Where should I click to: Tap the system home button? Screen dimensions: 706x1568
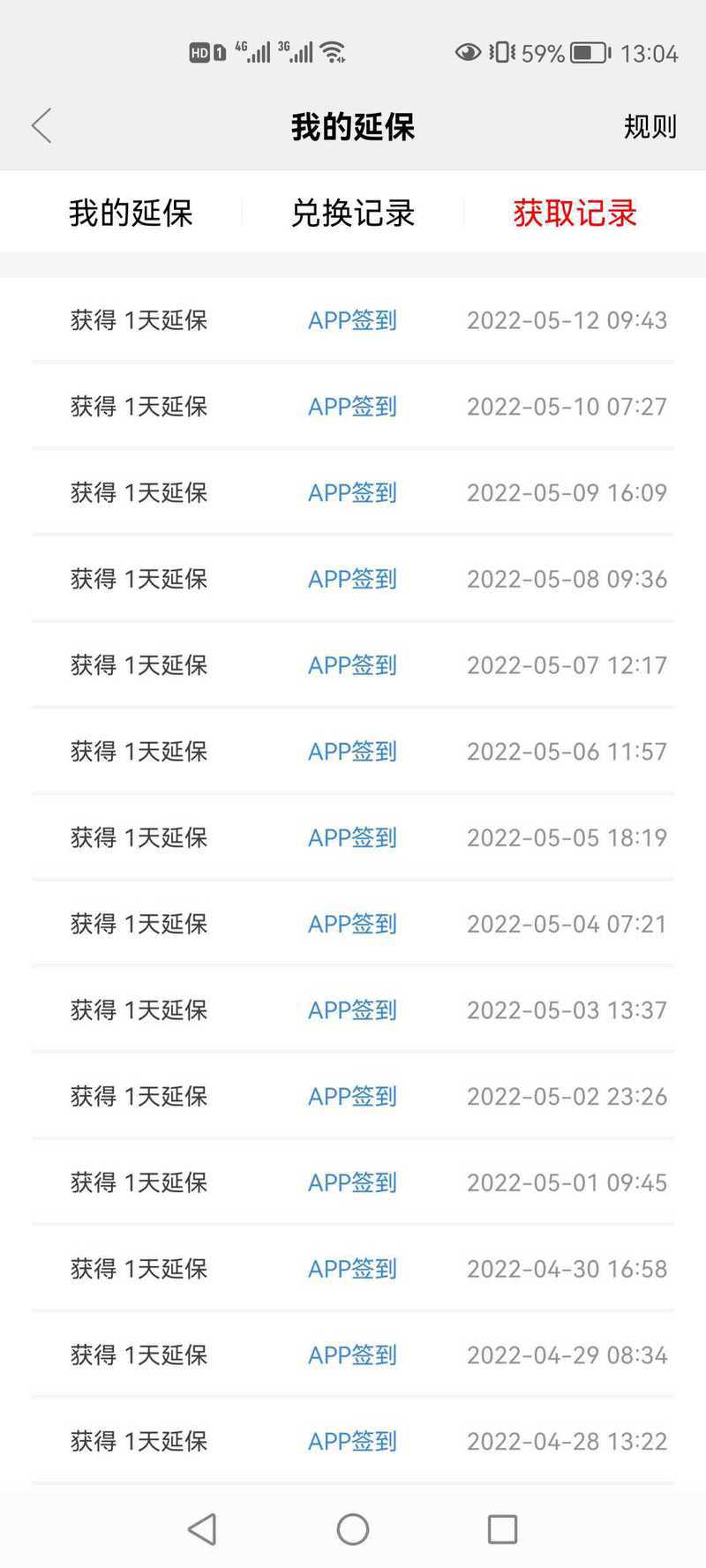click(x=353, y=1529)
